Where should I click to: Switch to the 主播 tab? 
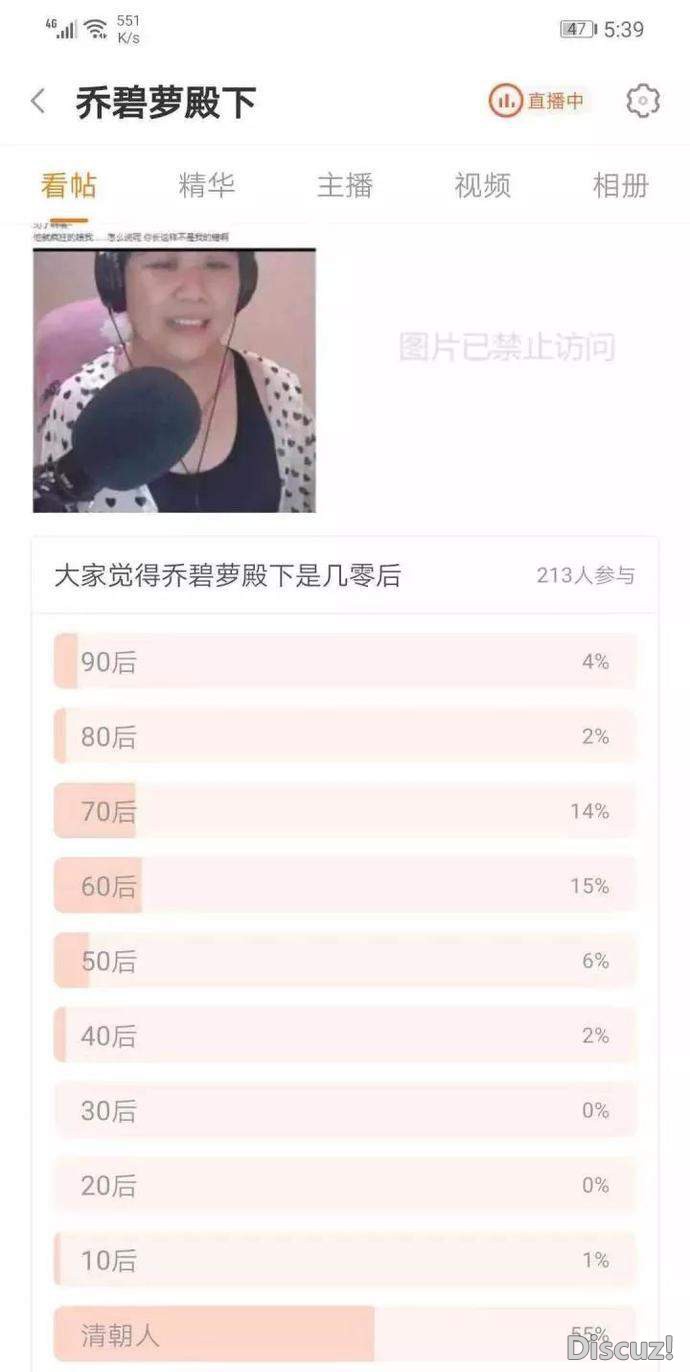pos(344,185)
